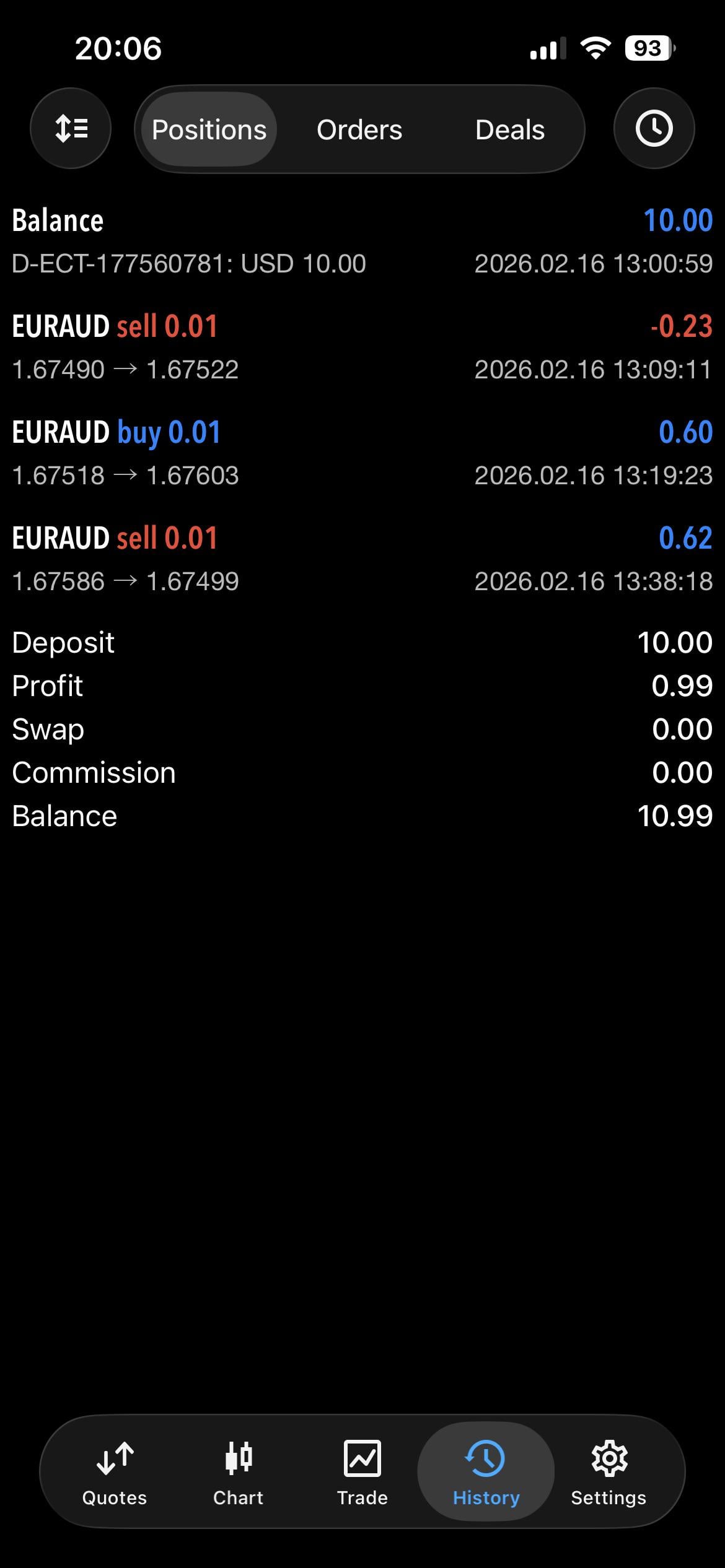The image size is (725, 1568).
Task: Open the sort options icon
Action: click(71, 129)
